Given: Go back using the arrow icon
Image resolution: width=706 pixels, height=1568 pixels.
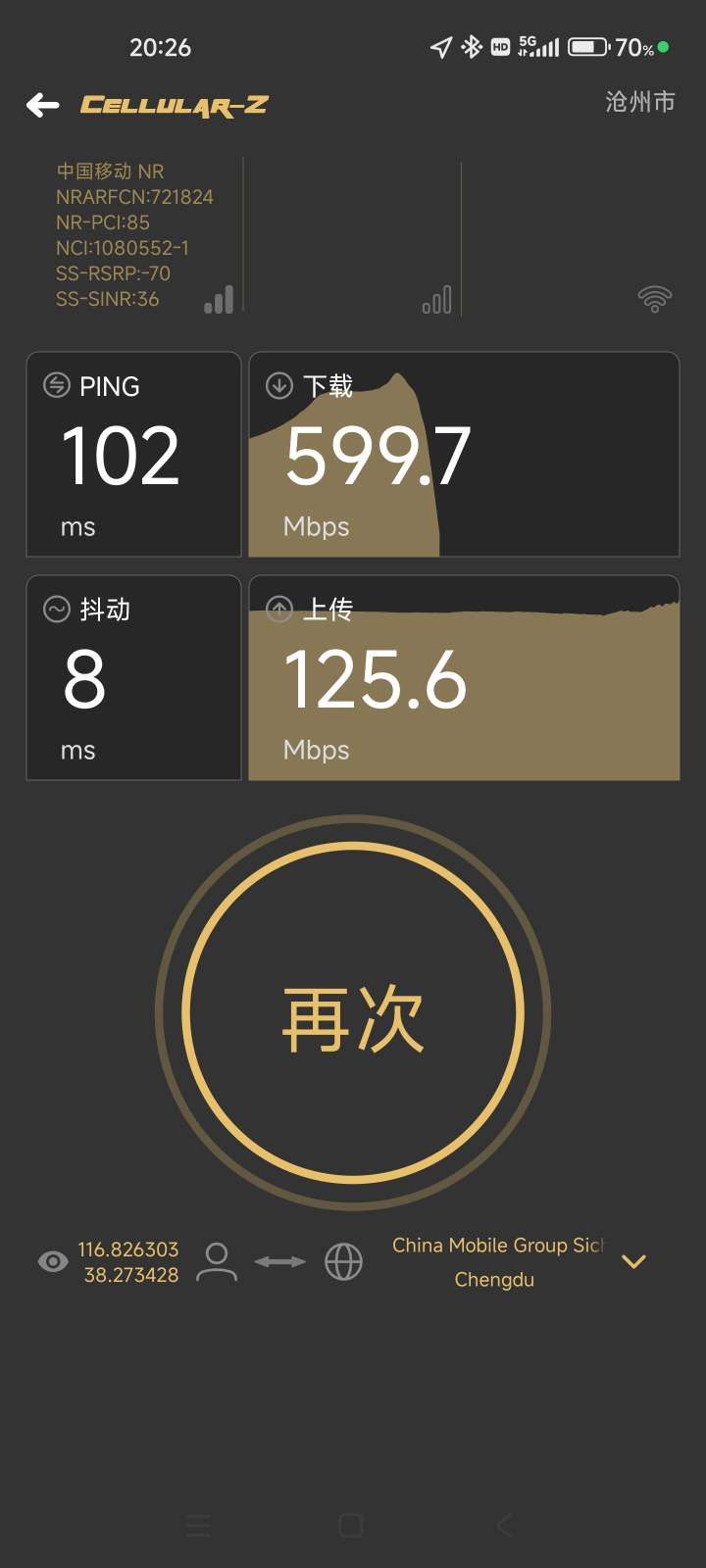Looking at the screenshot, I should coord(43,105).
